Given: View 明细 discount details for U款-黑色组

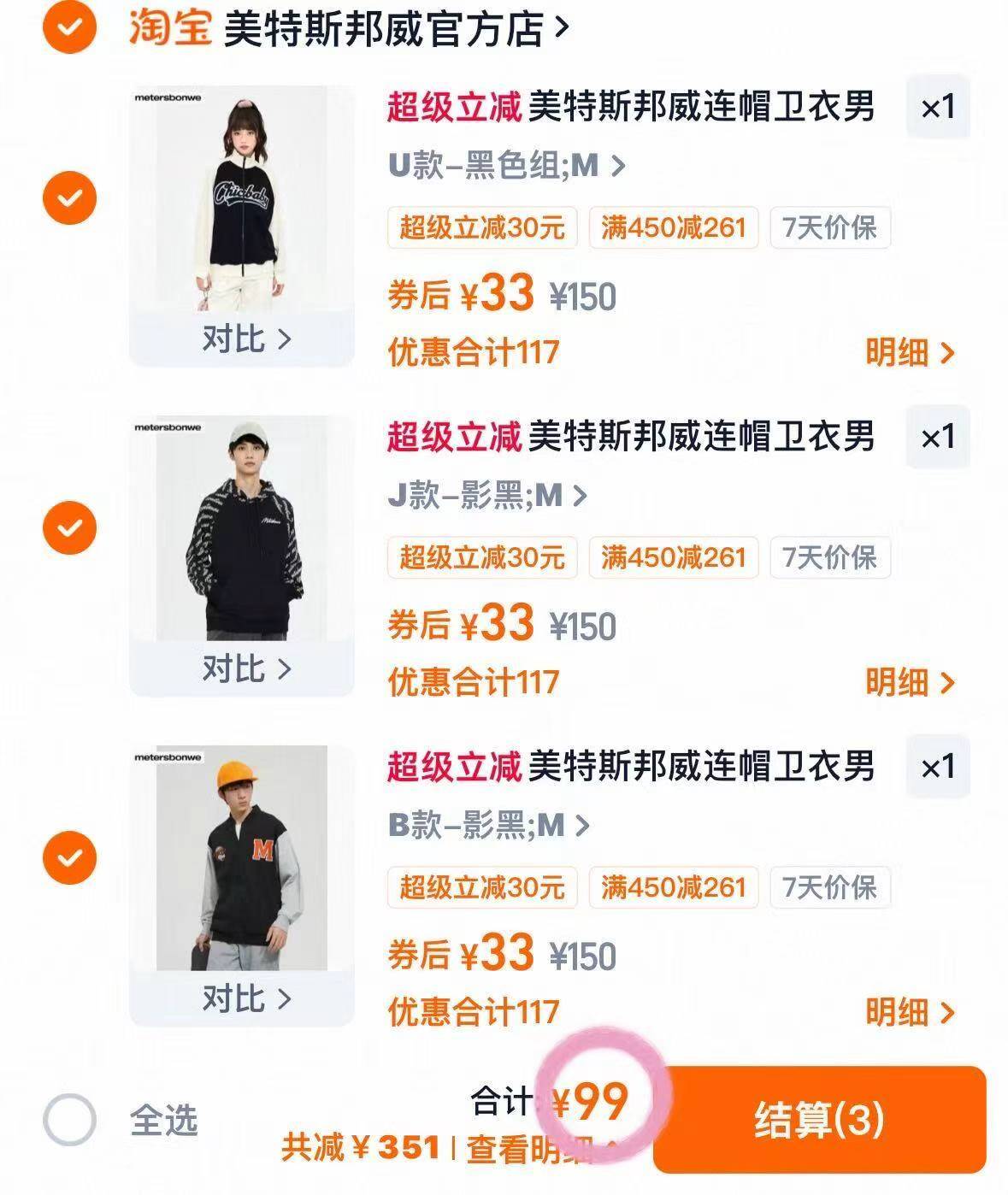Looking at the screenshot, I should 909,352.
